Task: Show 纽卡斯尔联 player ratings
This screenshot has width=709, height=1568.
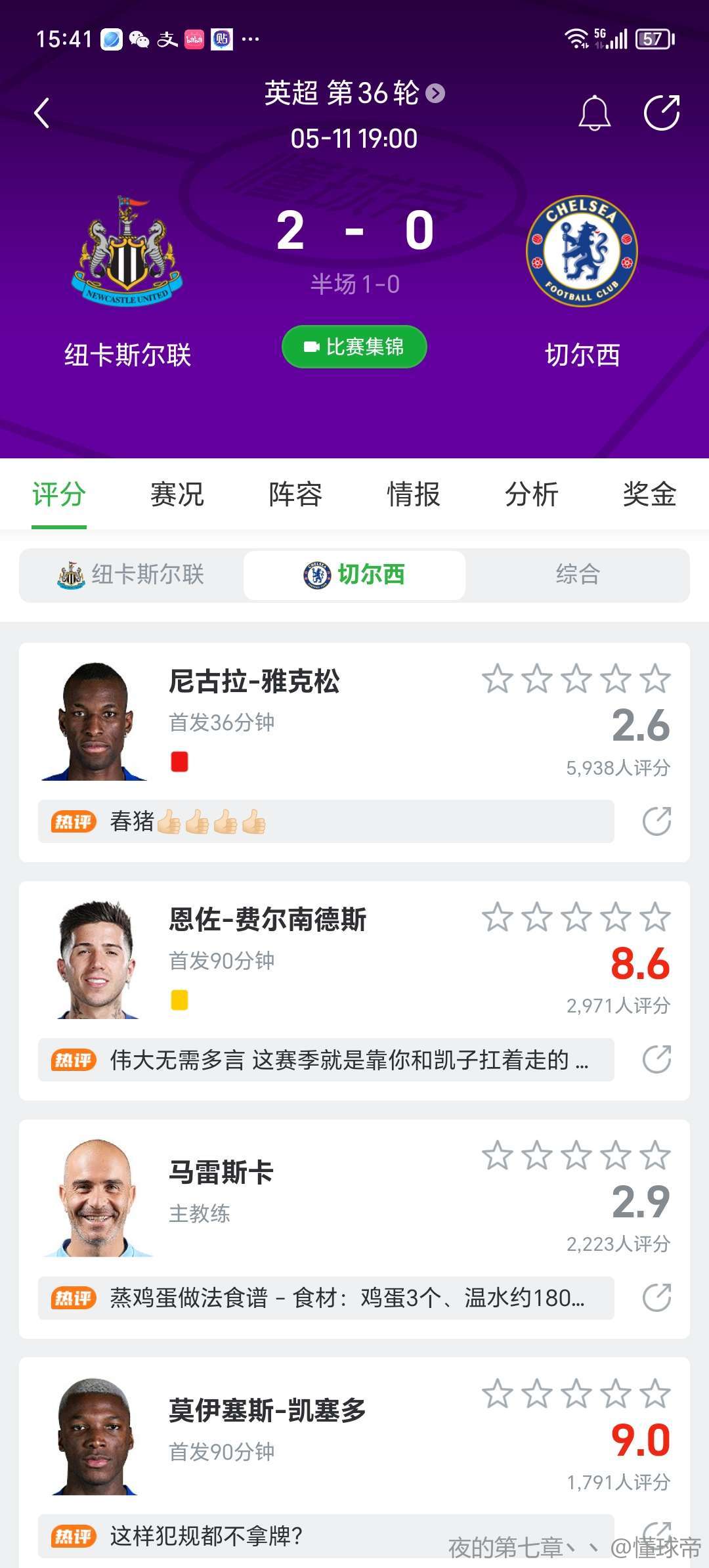Action: point(131,575)
